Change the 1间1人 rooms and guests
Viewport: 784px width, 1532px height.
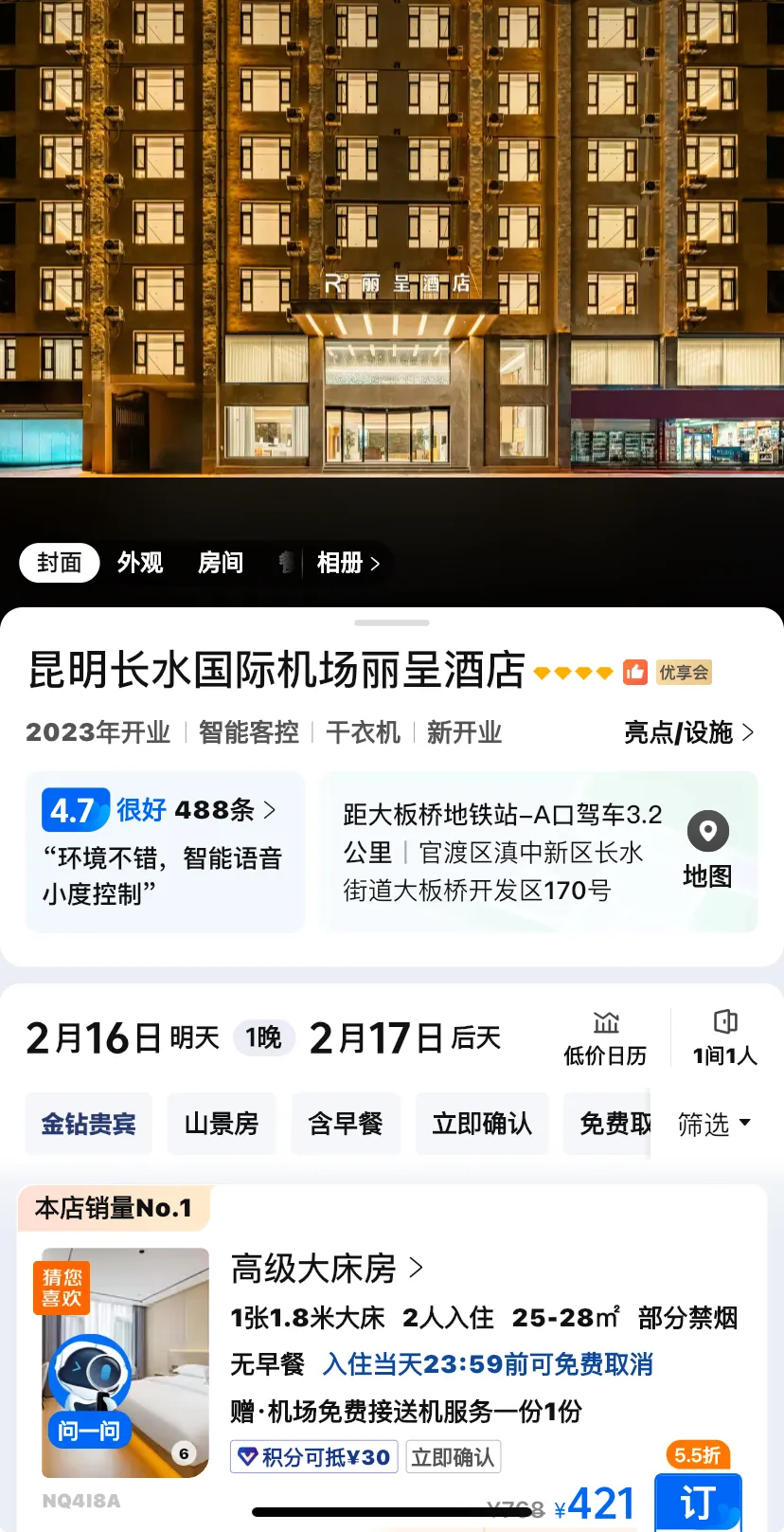tap(725, 1039)
